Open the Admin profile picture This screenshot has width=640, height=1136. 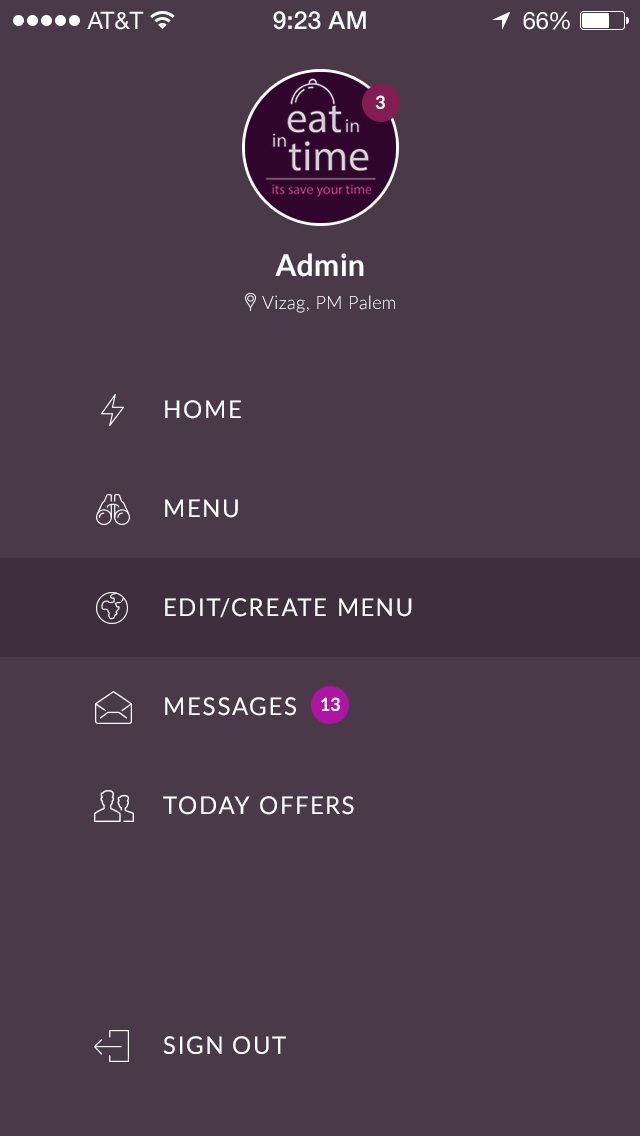(x=320, y=148)
